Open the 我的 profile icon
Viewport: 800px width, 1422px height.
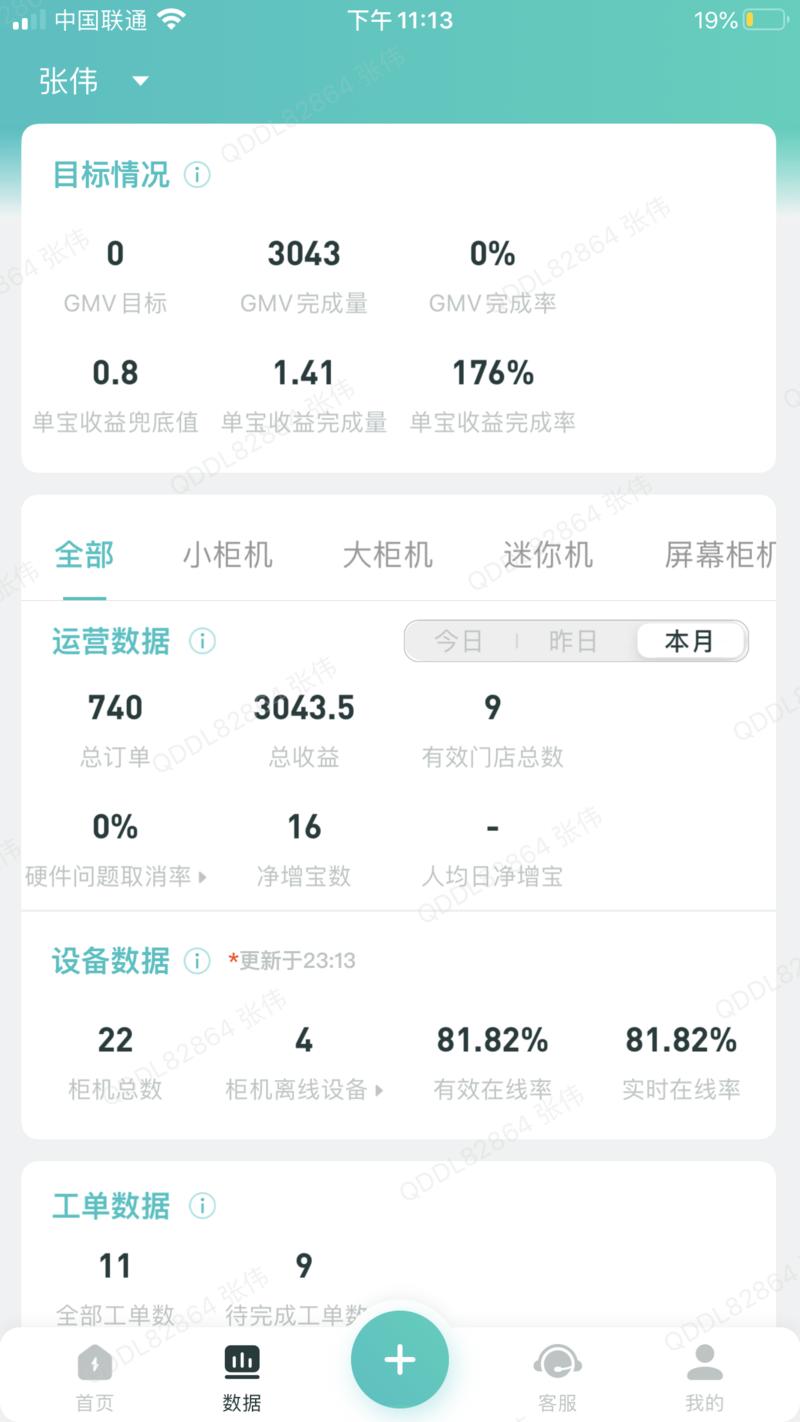tap(705, 1362)
